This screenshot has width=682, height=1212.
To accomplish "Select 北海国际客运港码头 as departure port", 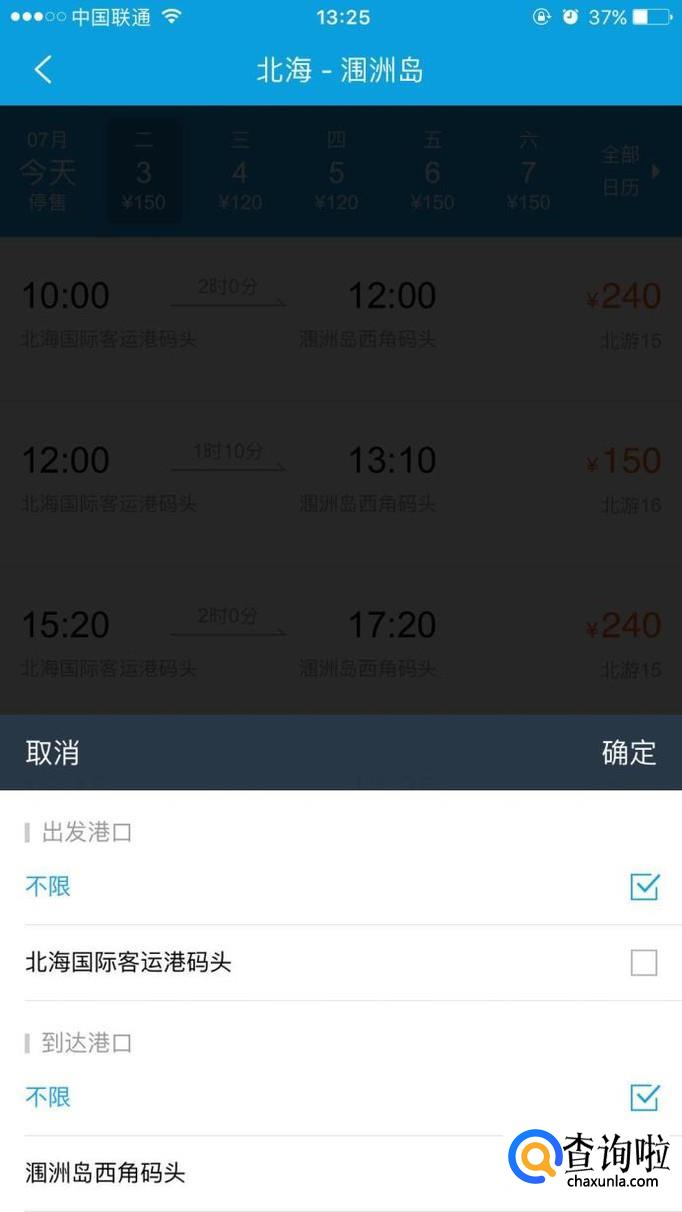I will point(644,963).
